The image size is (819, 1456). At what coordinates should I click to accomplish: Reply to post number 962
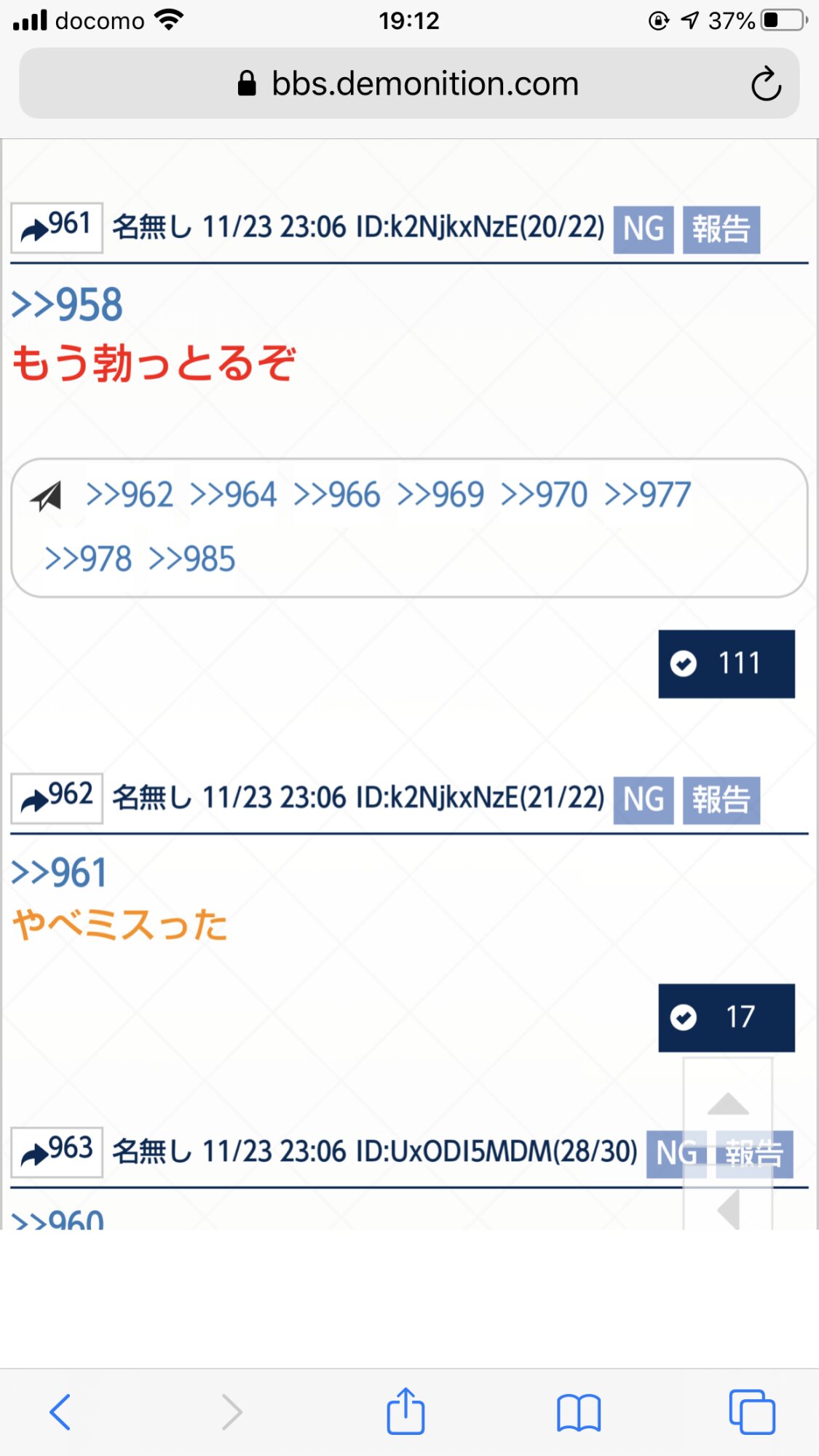coord(57,798)
